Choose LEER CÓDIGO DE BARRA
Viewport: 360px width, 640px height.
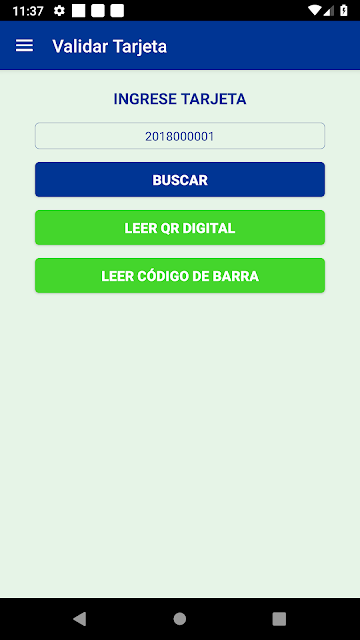[x=180, y=276]
